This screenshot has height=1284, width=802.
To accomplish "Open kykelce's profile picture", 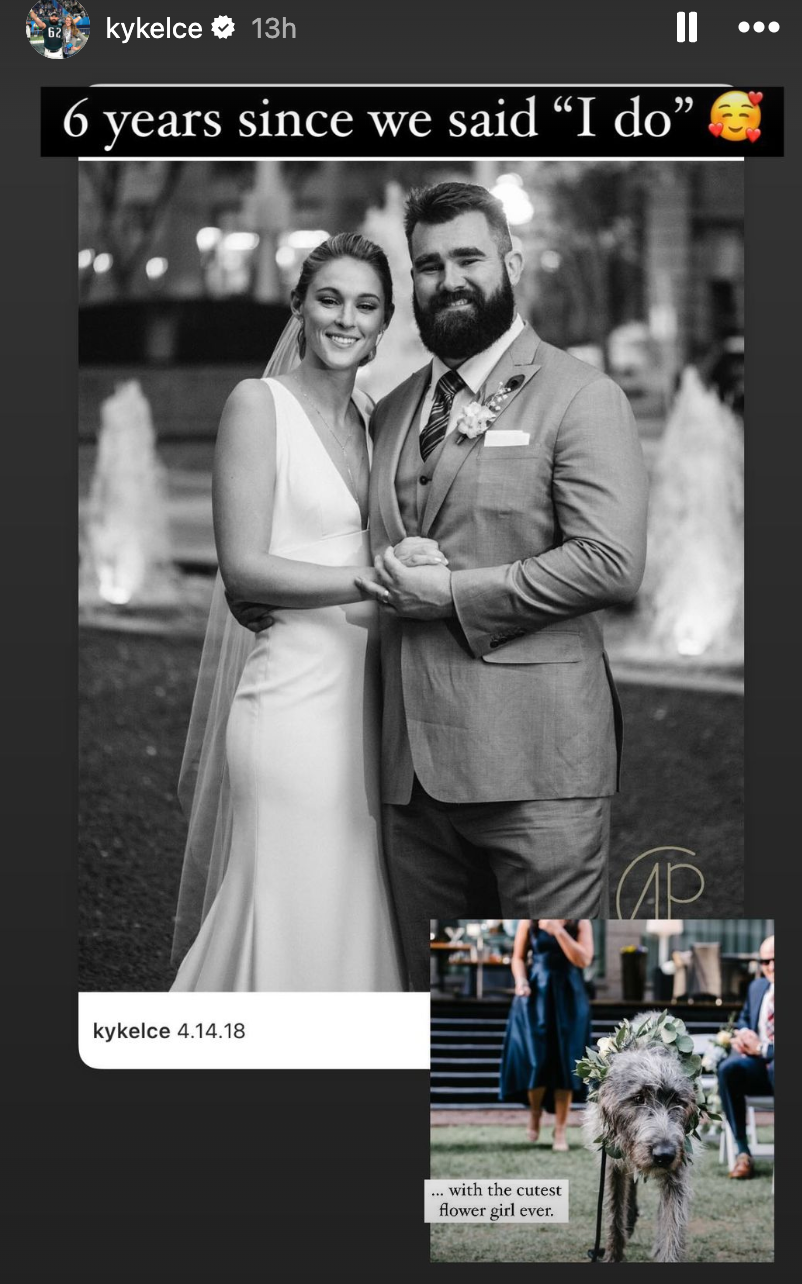I will [57, 29].
